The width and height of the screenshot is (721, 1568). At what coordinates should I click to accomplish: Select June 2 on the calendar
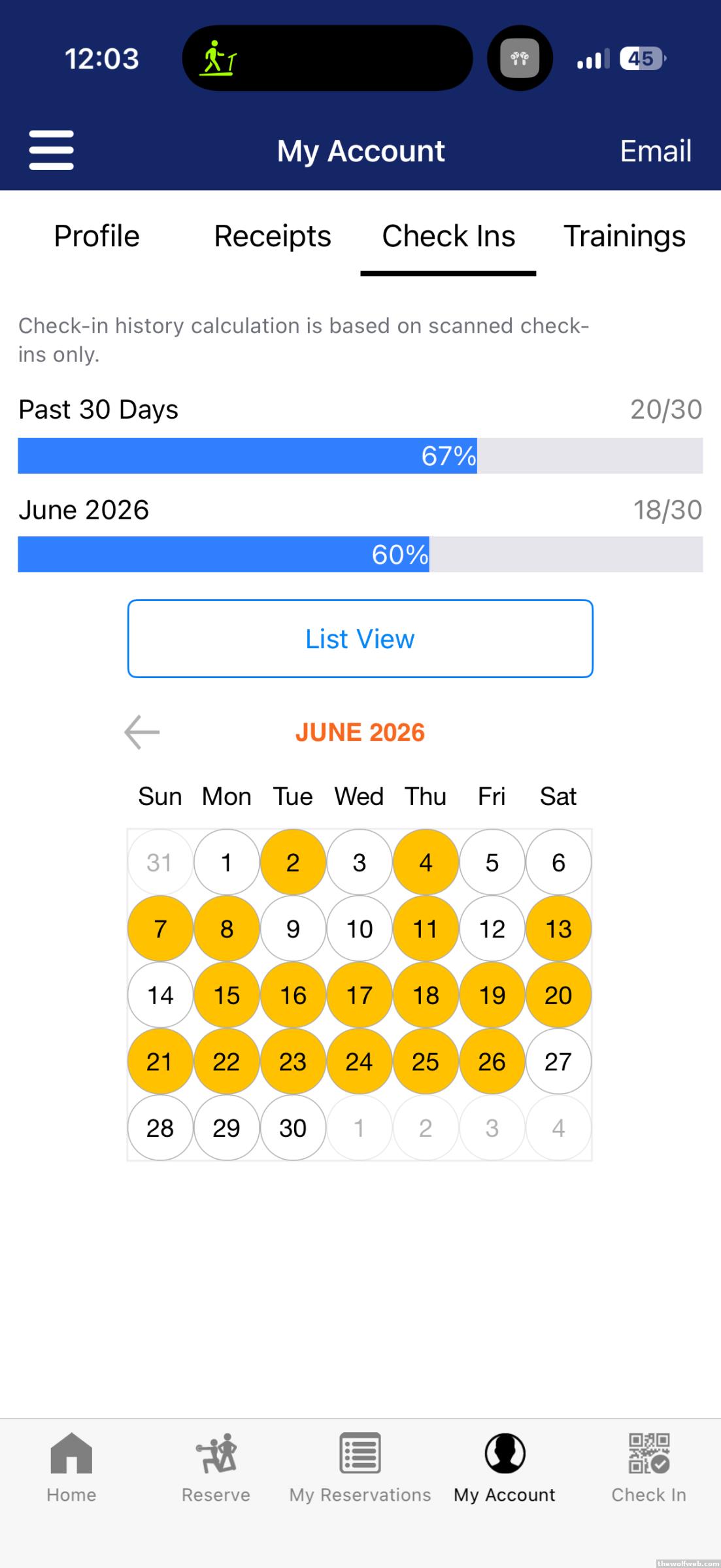[293, 862]
